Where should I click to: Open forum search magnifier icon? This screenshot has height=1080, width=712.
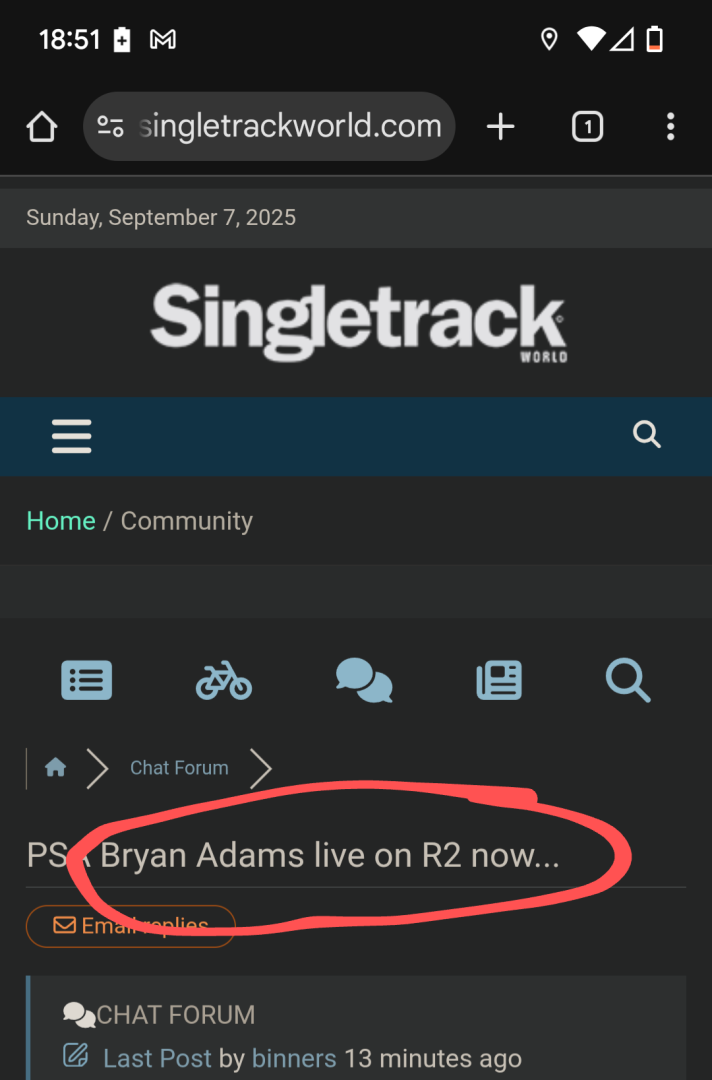[x=628, y=681]
